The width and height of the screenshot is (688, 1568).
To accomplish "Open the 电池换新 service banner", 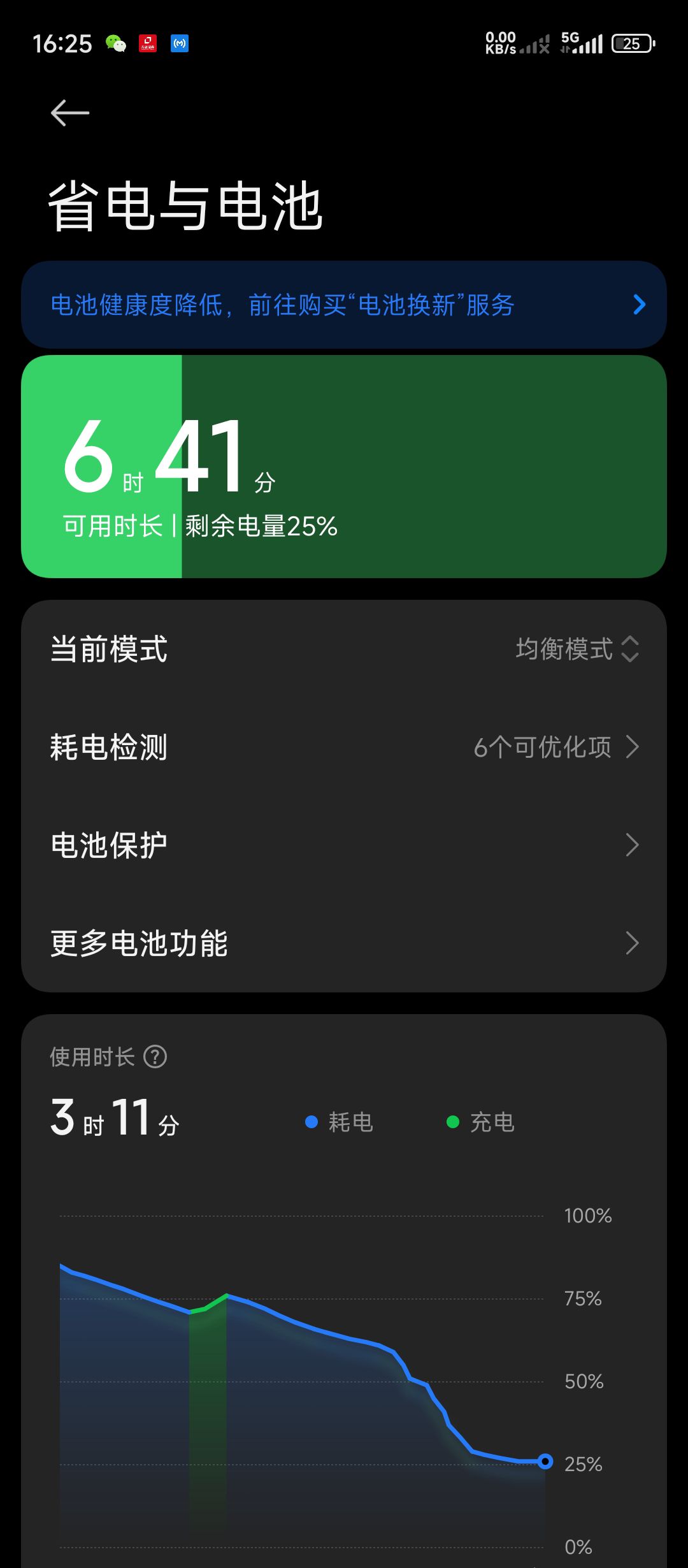I will (344, 305).
